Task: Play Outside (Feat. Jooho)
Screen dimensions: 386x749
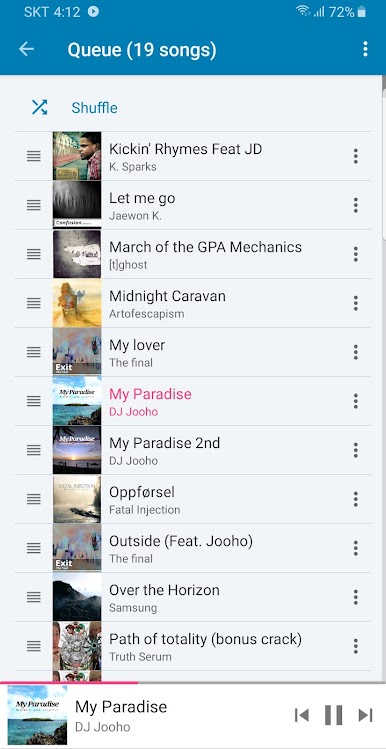Action: 192,548
